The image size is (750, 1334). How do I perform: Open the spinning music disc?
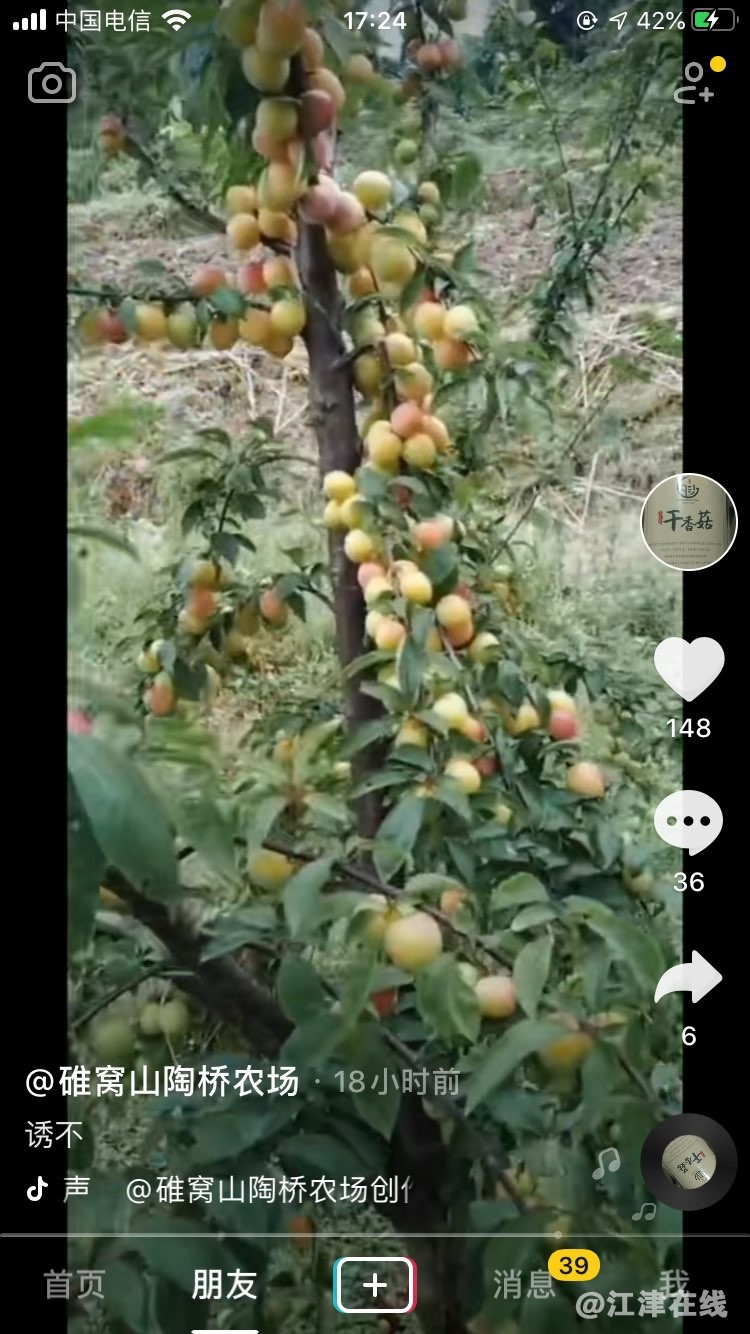pos(688,1162)
